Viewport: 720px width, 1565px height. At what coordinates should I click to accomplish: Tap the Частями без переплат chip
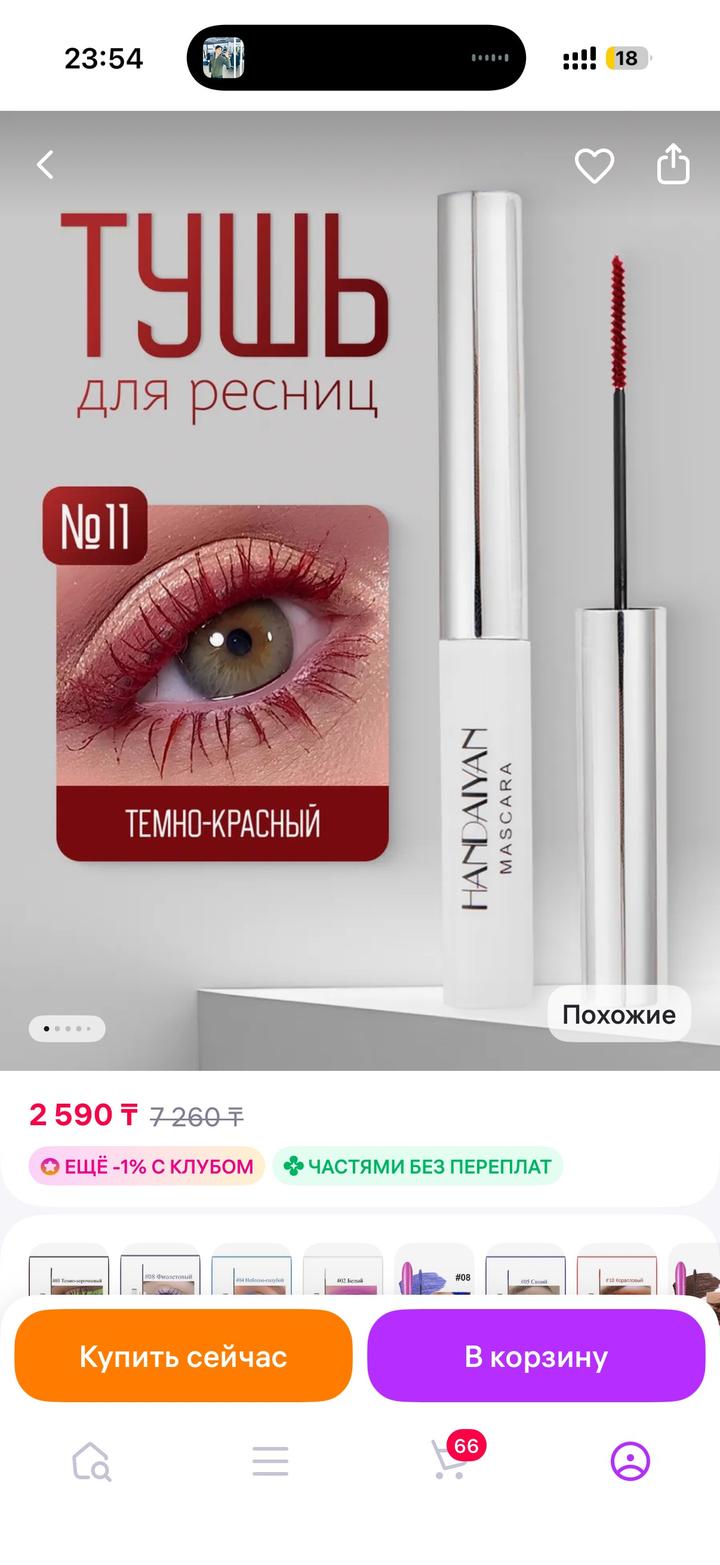pos(417,1166)
